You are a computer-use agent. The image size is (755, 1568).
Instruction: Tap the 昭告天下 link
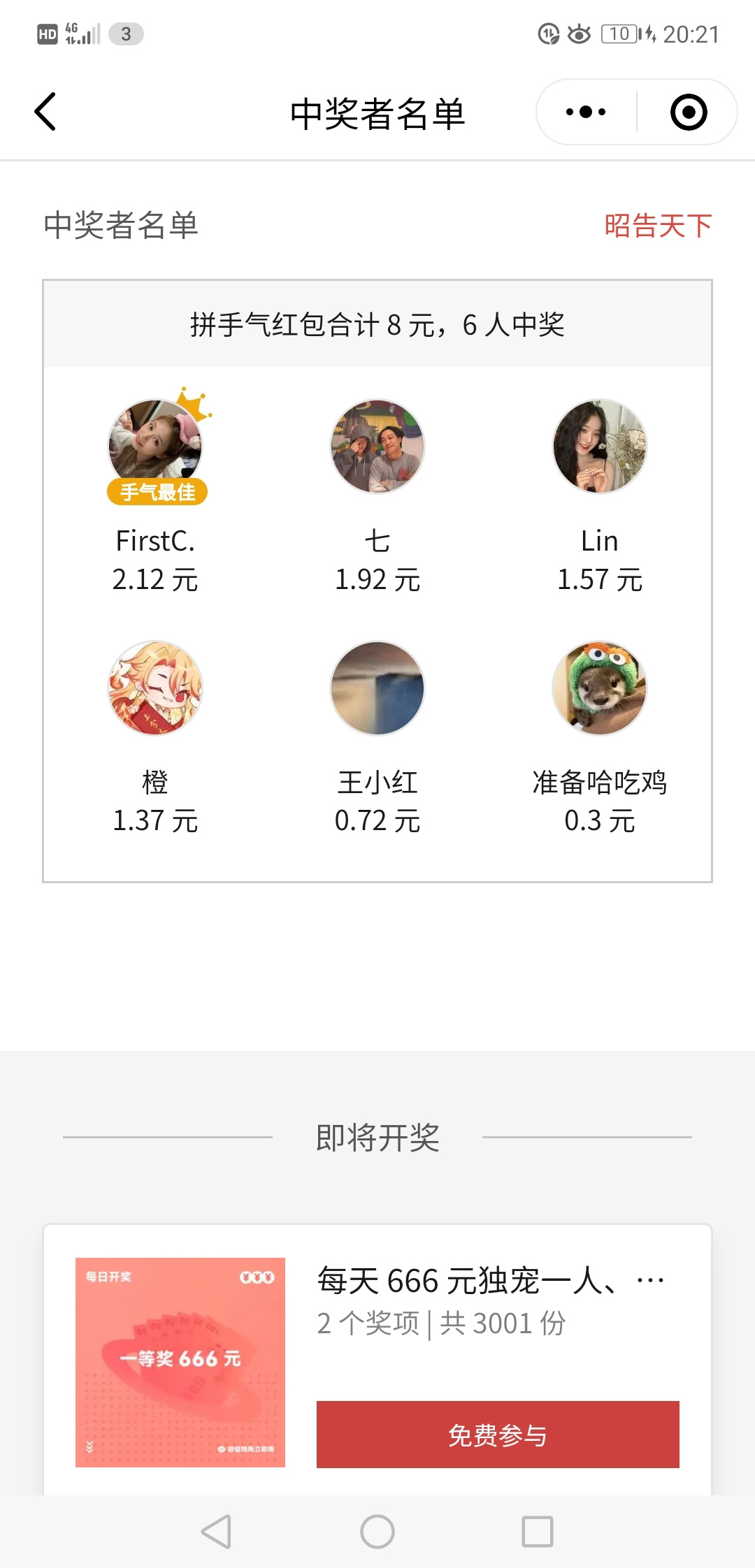[x=658, y=226]
